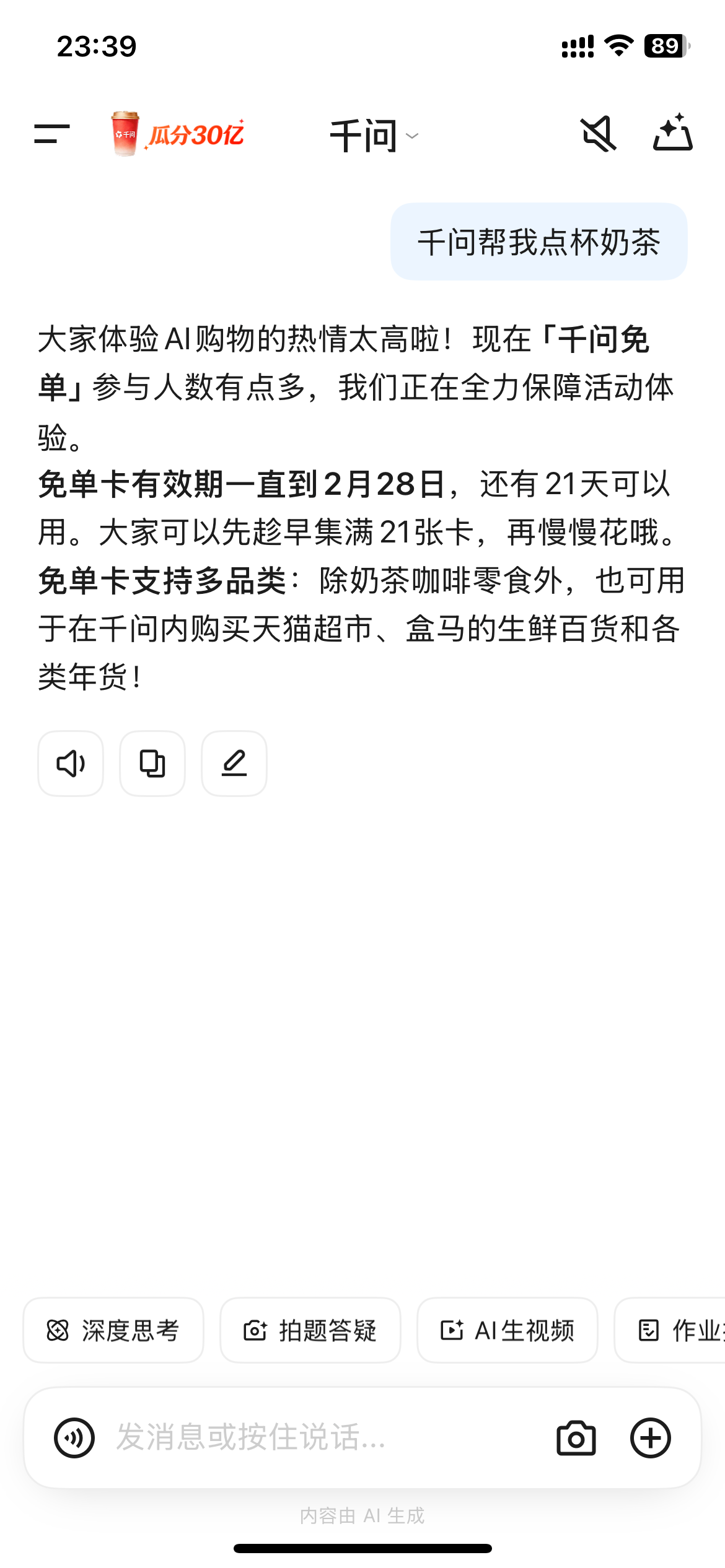Toggle the mute speaker icon
The height and width of the screenshot is (1568, 725).
598,134
